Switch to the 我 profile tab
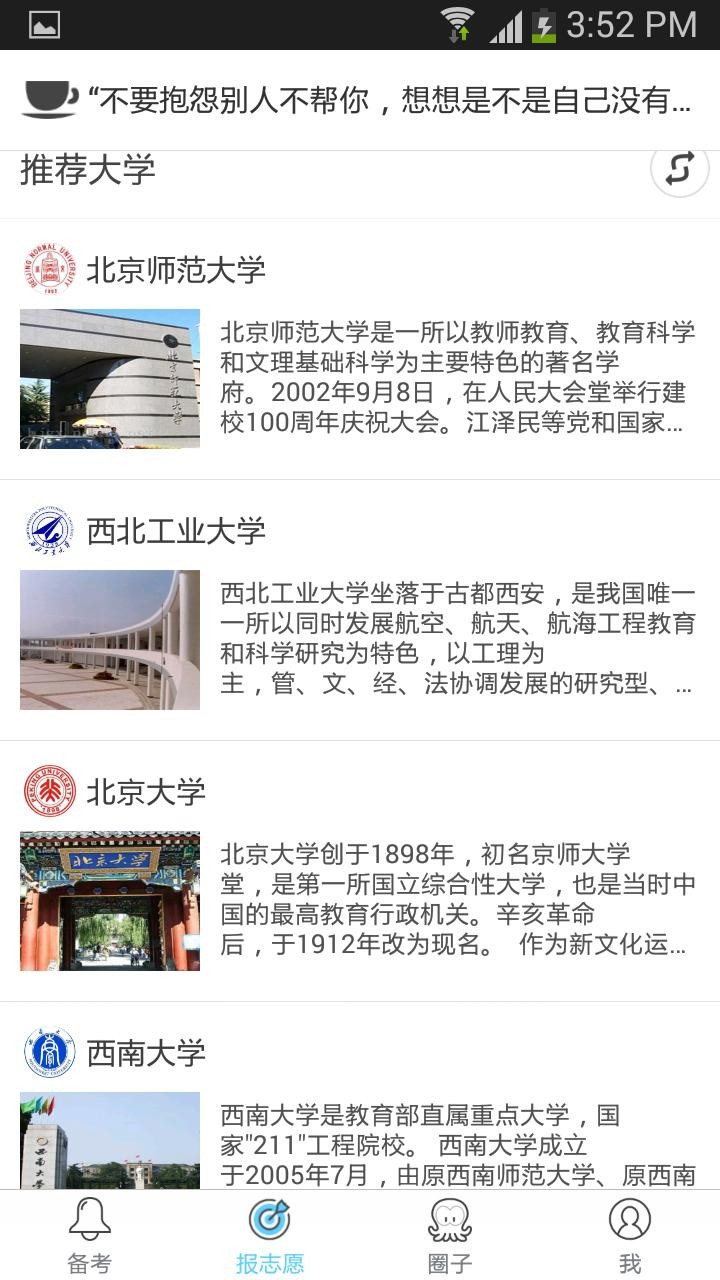Viewport: 720px width, 1280px height. 630,1236
